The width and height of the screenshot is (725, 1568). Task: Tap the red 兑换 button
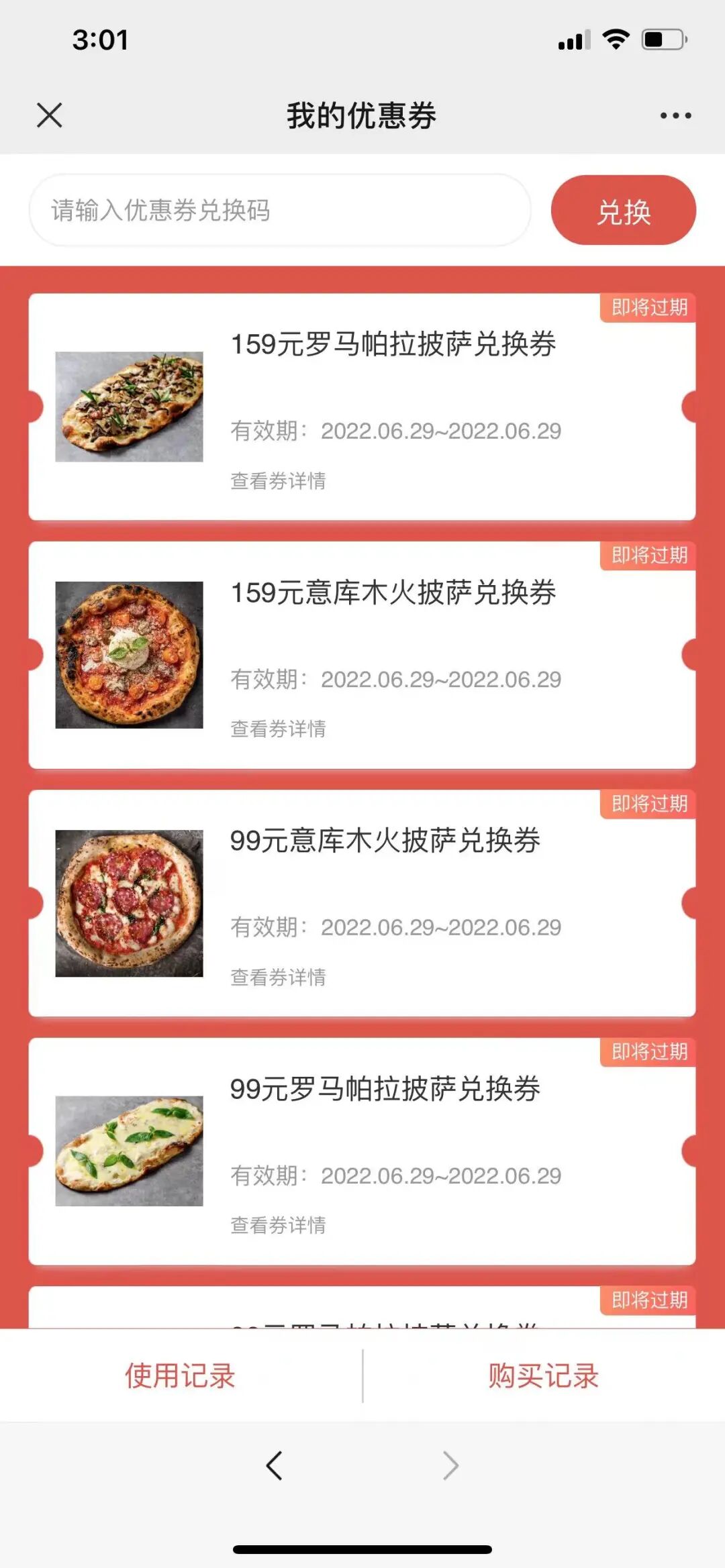pos(623,211)
